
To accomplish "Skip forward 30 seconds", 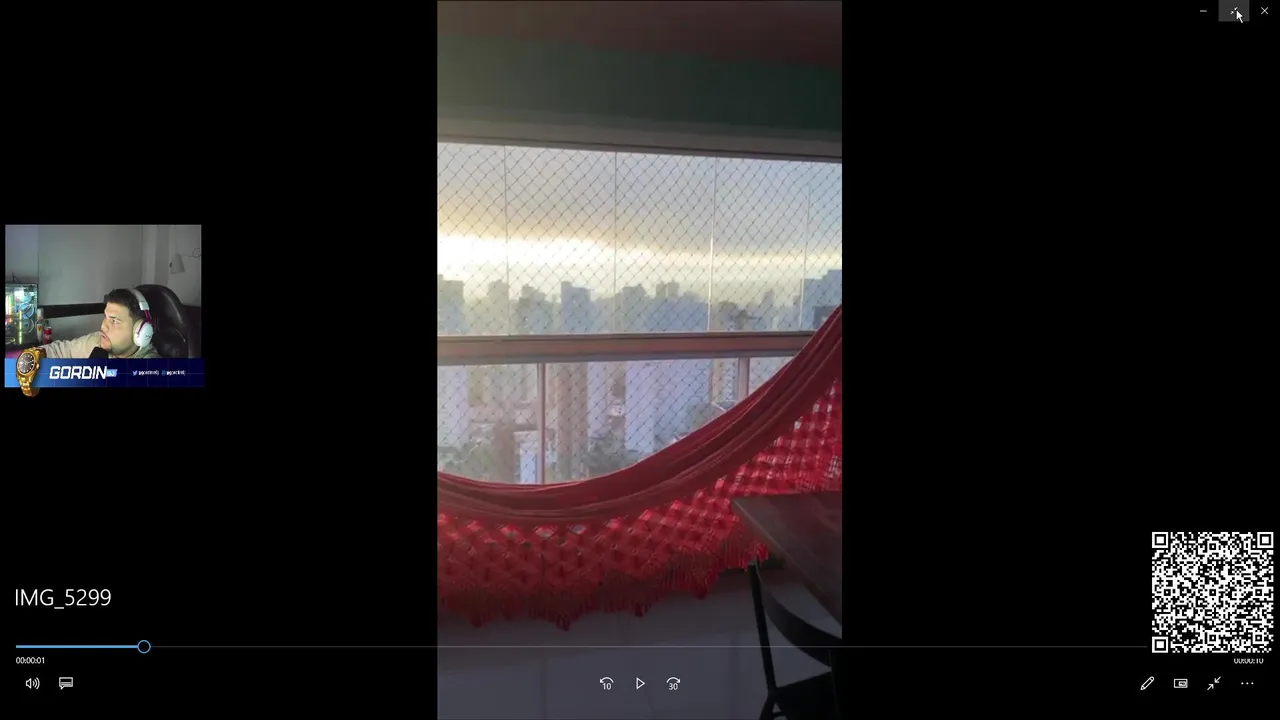I will (x=673, y=684).
